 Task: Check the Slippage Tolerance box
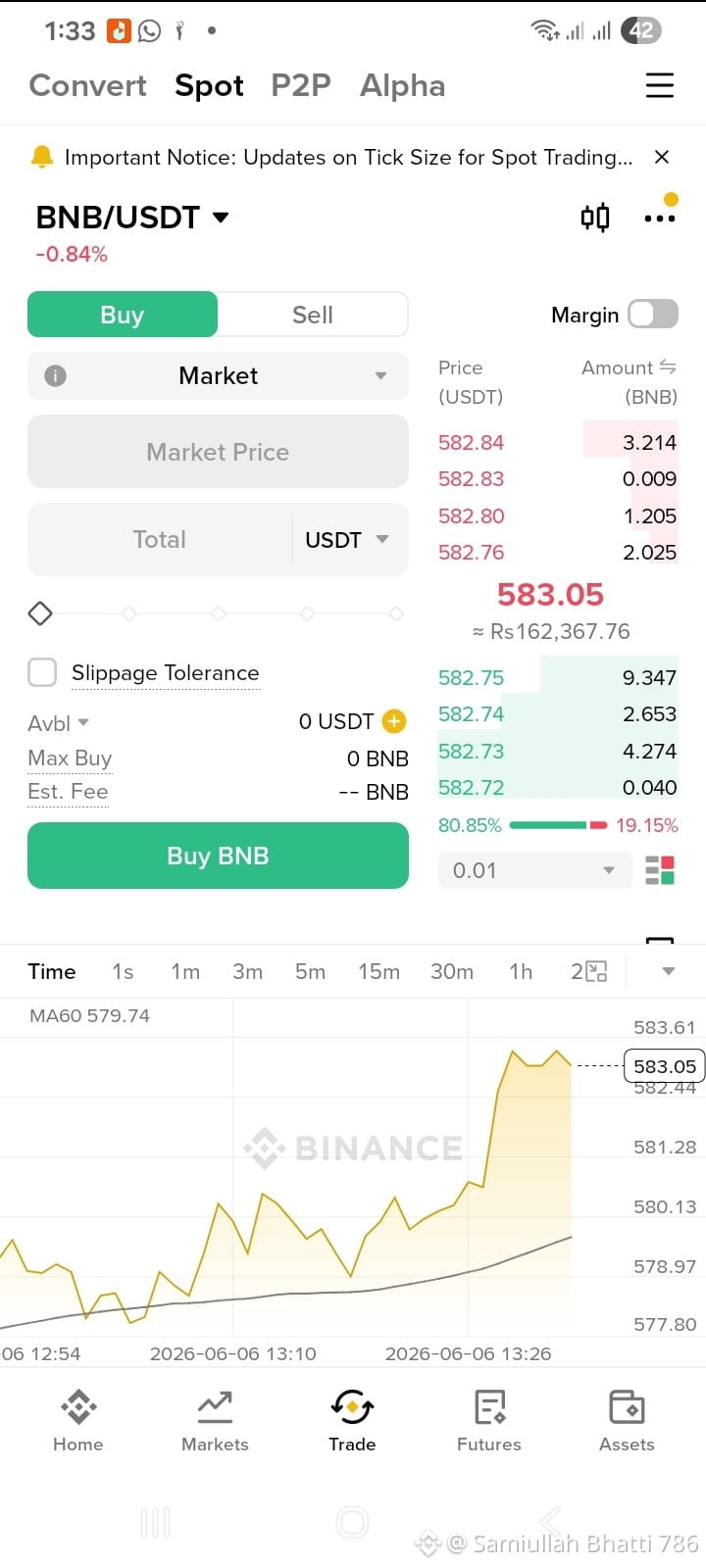[42, 672]
